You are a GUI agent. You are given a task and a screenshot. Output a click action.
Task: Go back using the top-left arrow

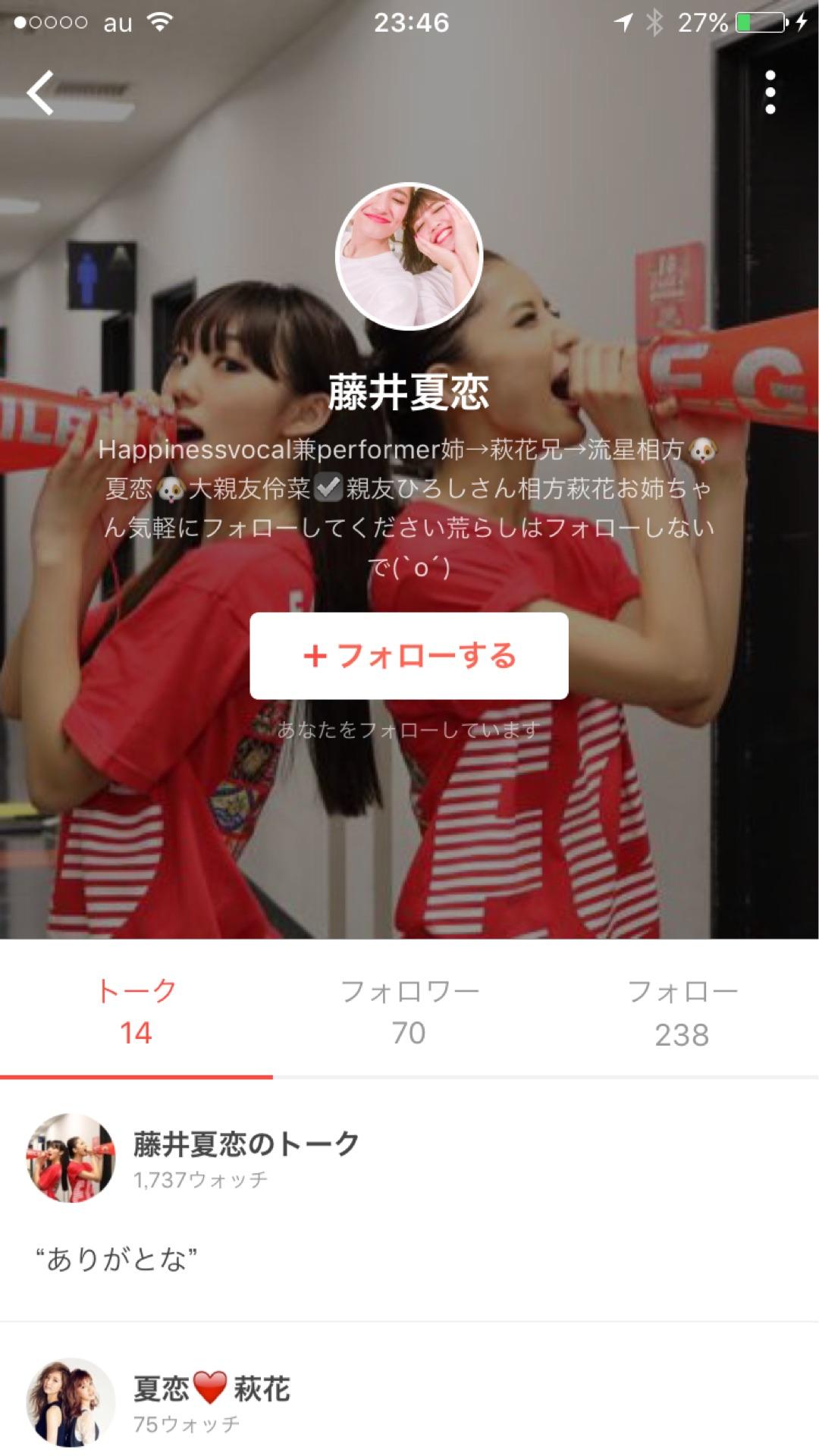click(41, 93)
